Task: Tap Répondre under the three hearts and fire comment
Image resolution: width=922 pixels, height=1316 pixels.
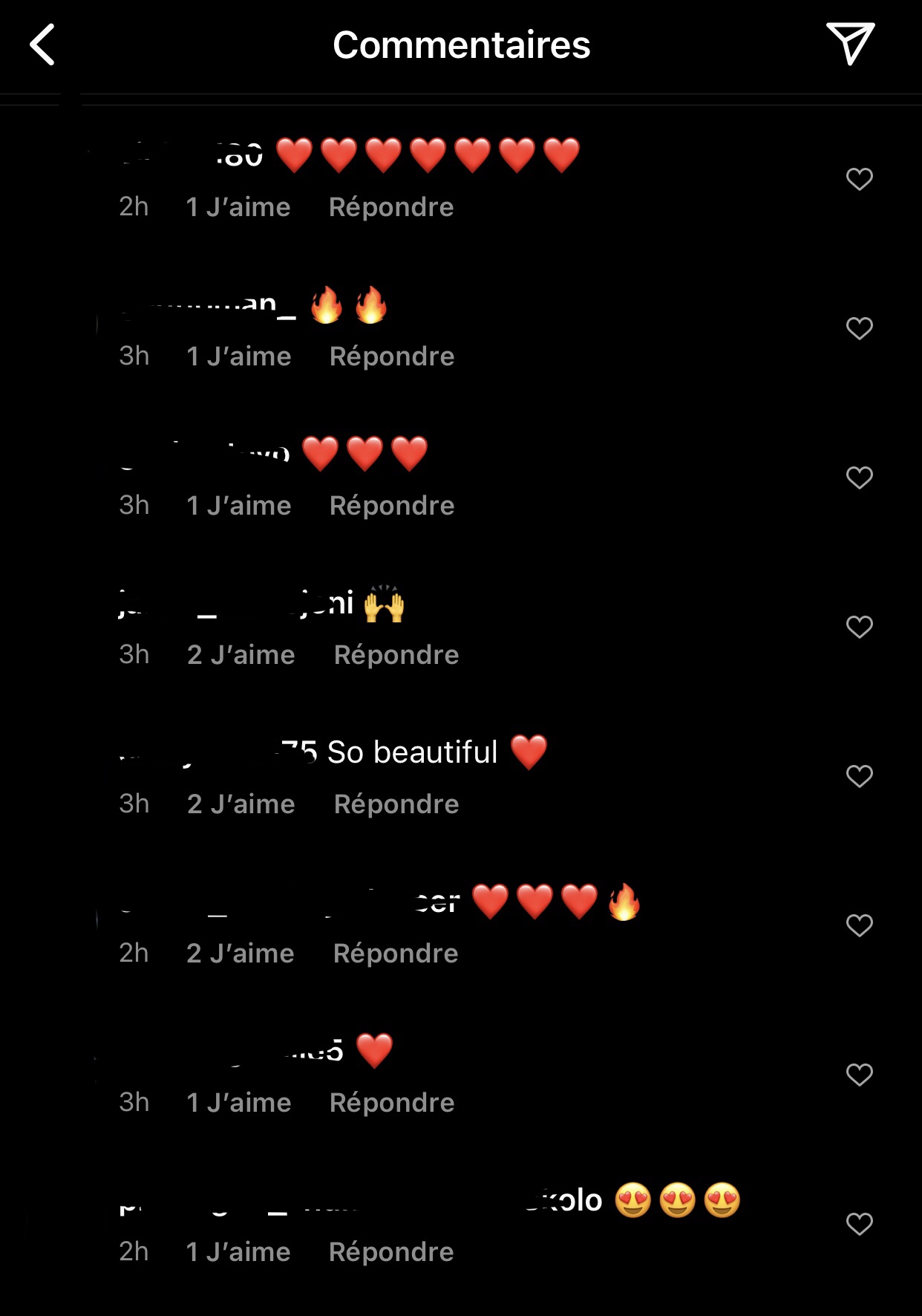Action: click(x=395, y=954)
